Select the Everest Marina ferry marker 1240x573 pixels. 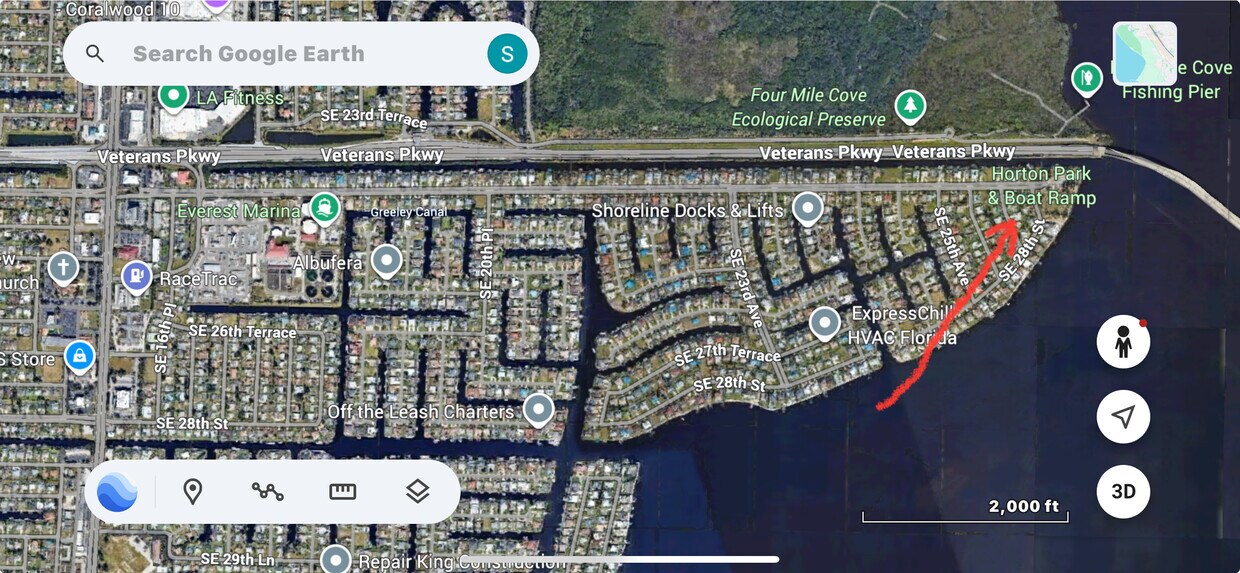(x=324, y=208)
